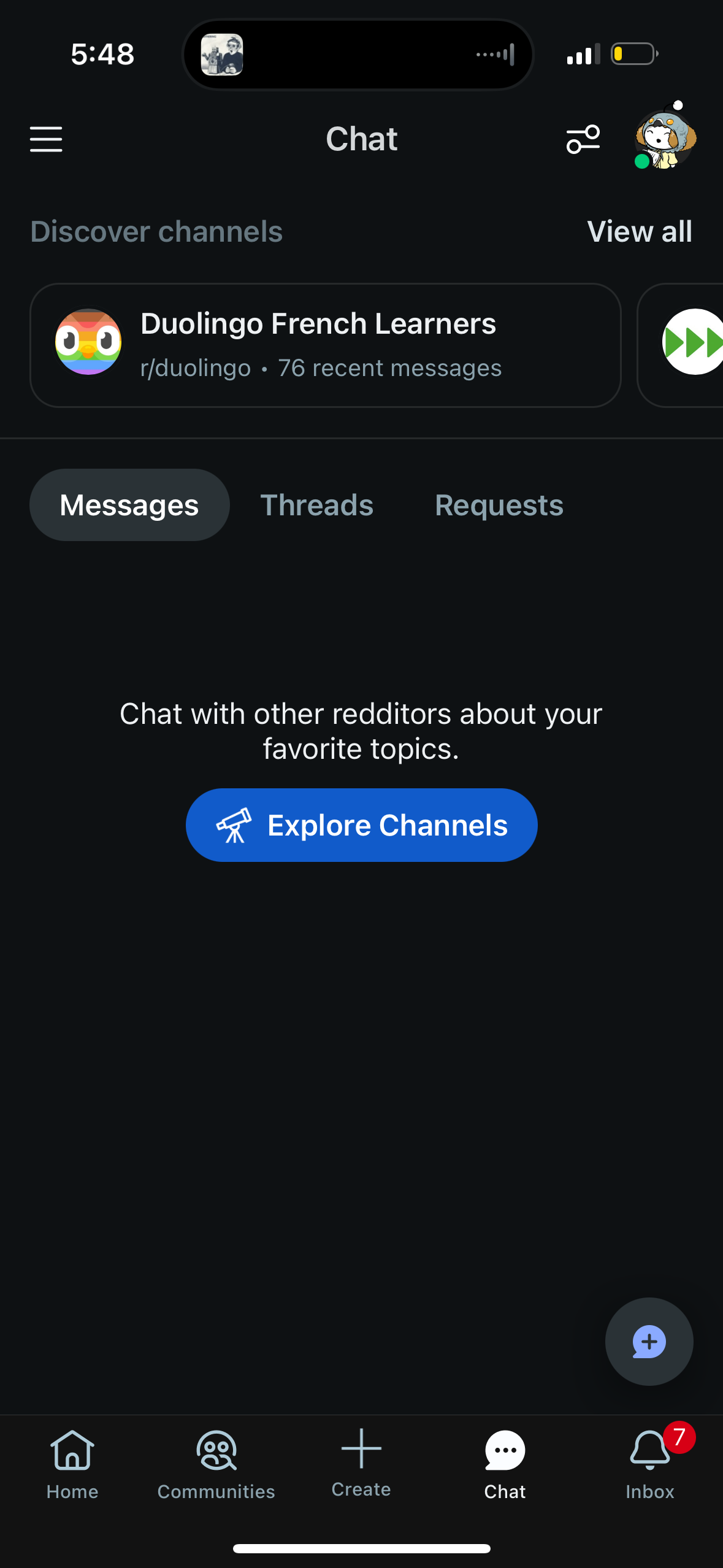This screenshot has width=723, height=1568.
Task: Start a new chat with the floating plus button
Action: (649, 1342)
